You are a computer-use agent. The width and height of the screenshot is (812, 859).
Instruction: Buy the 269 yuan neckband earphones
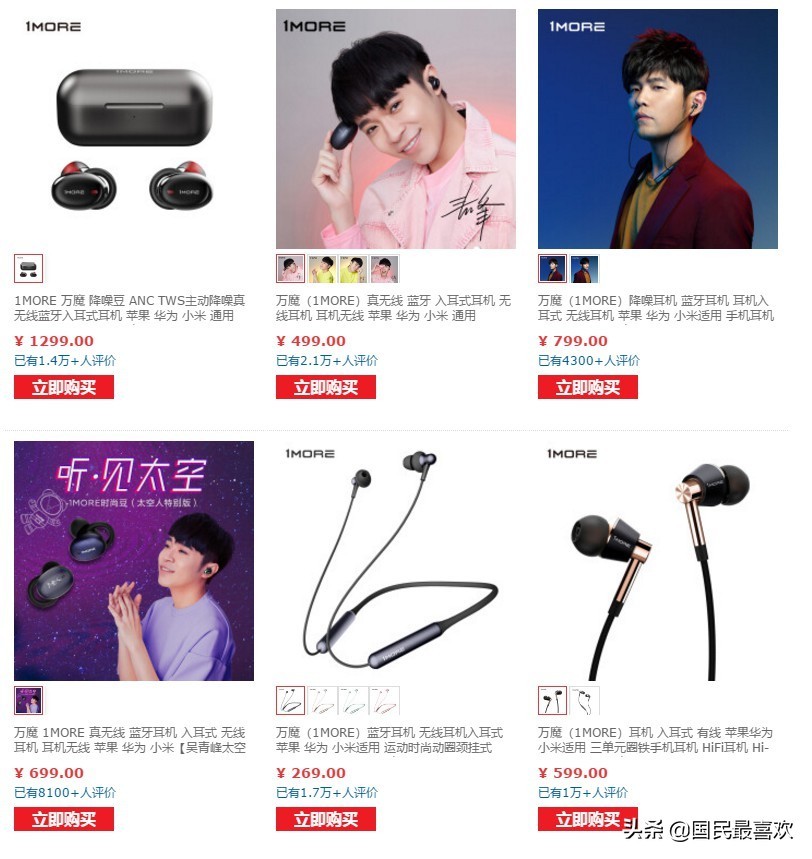click(326, 819)
